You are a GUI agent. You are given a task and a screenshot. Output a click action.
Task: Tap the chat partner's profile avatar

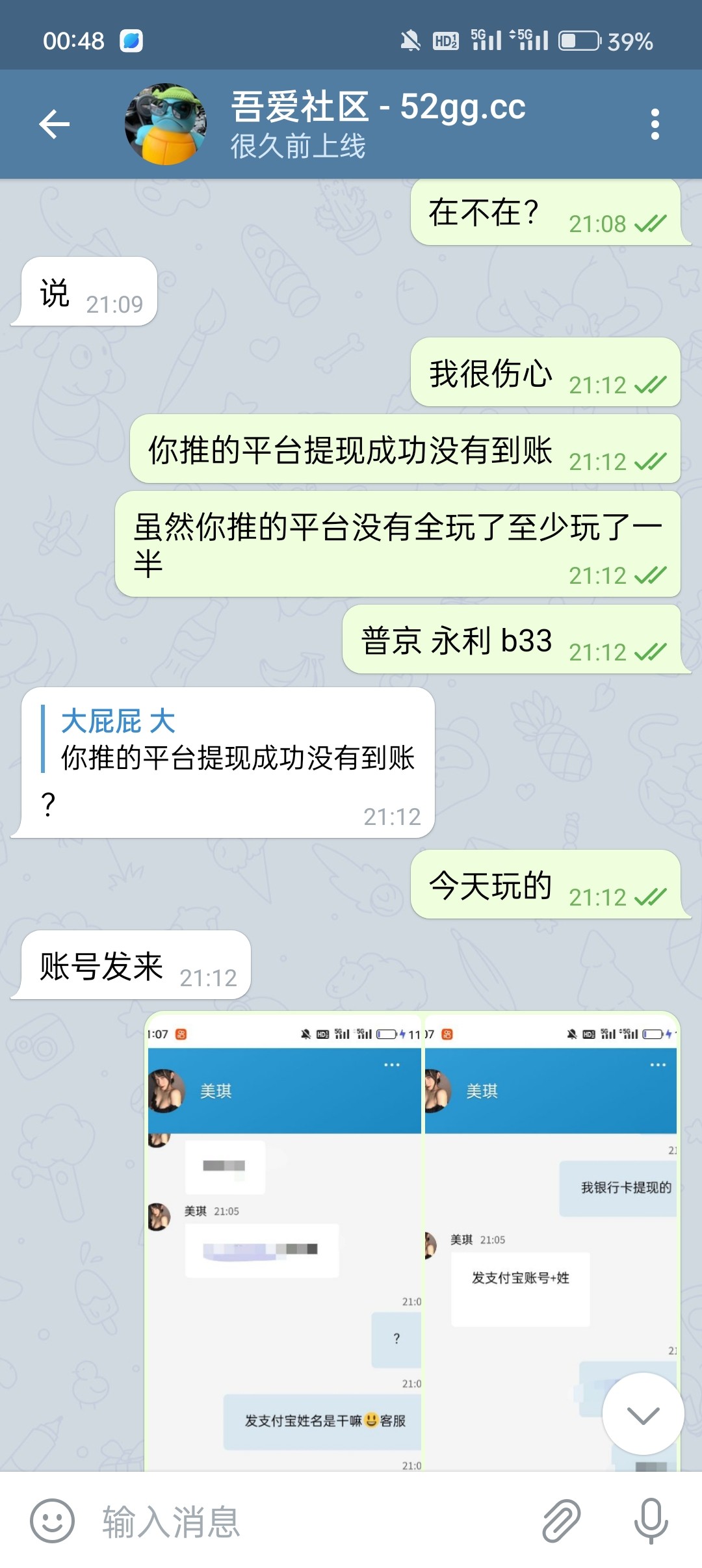[x=166, y=124]
